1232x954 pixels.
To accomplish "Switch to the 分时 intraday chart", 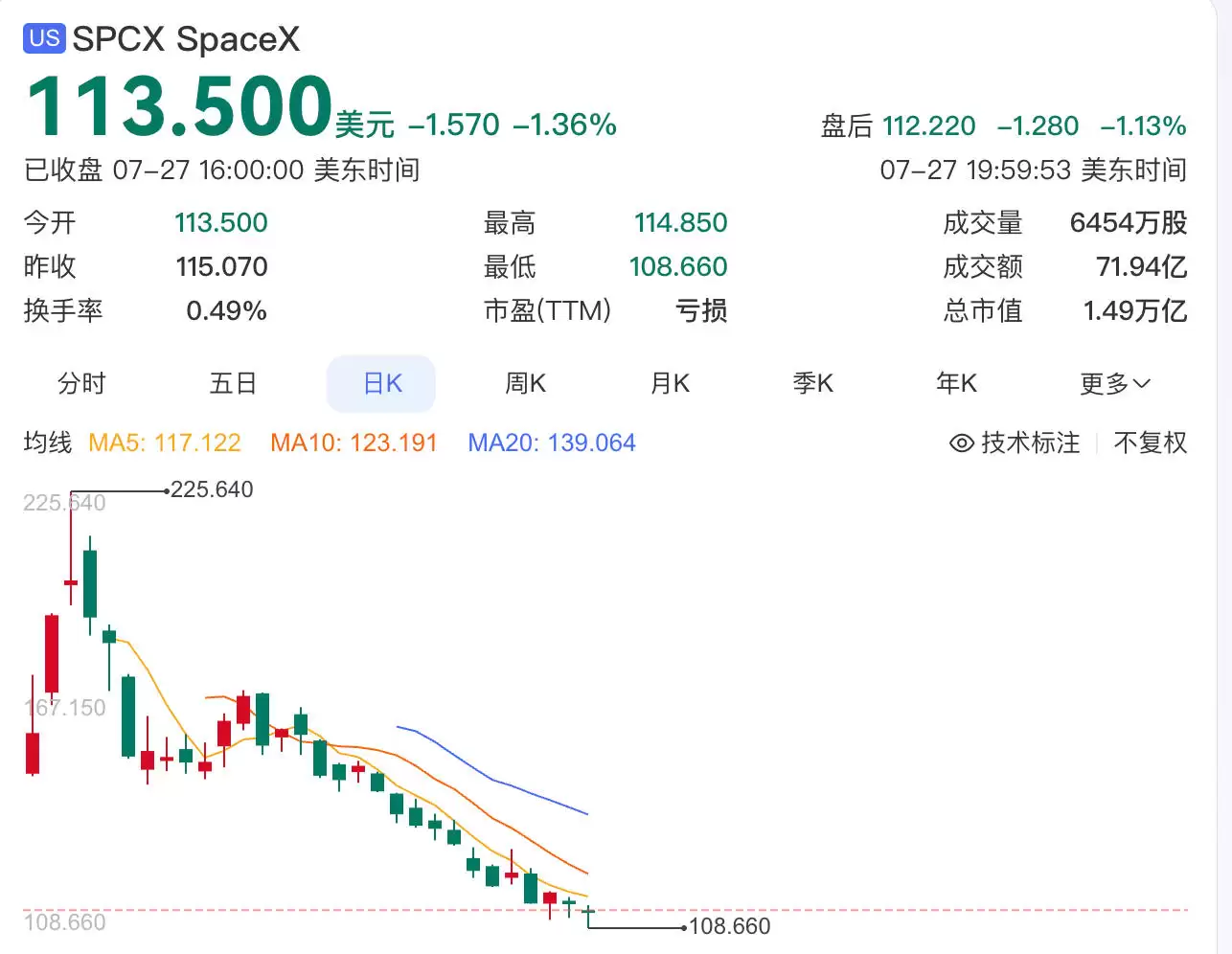I will 81,384.
